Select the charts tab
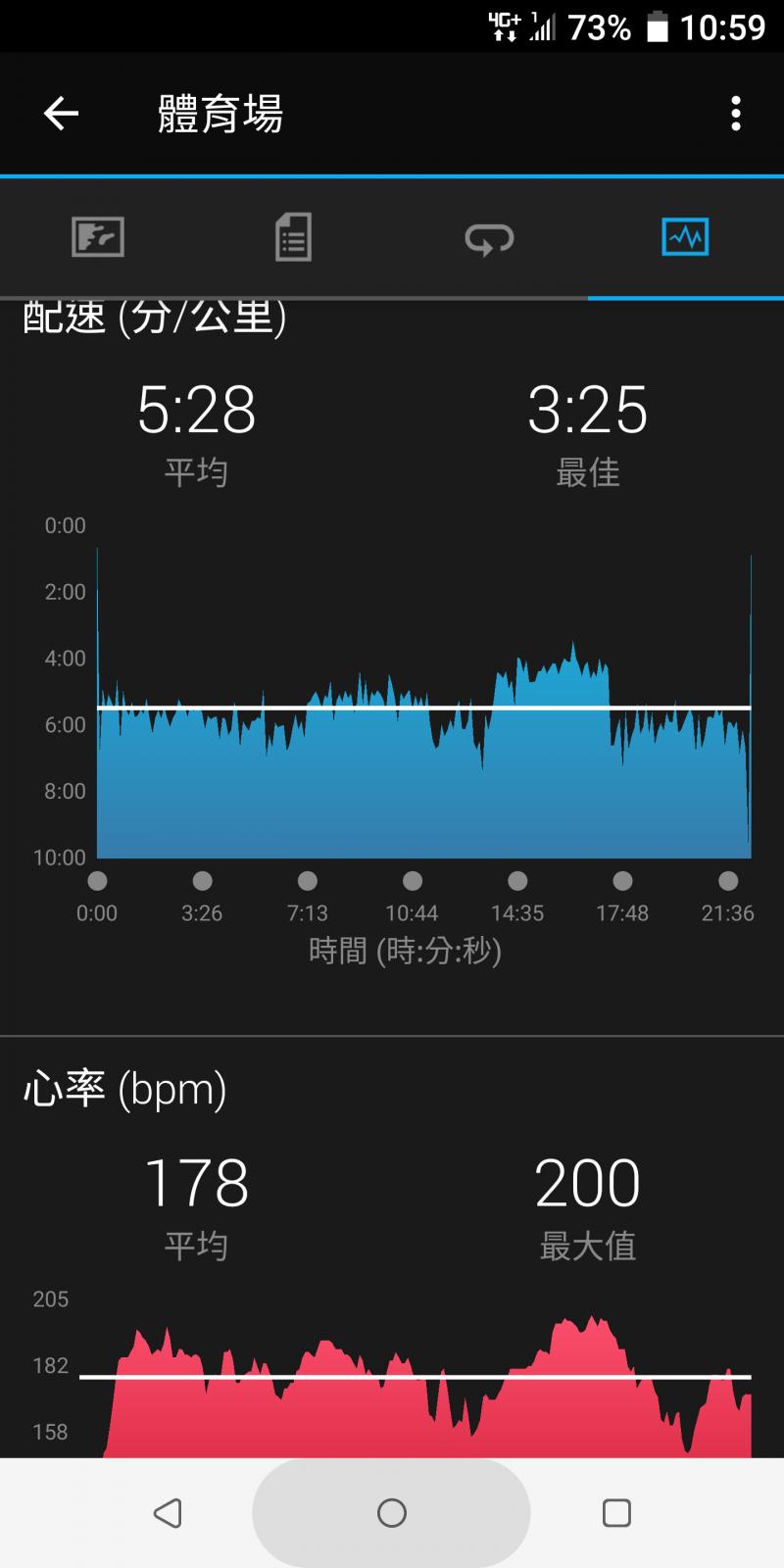Screen dimensions: 784x1568 pyautogui.click(x=685, y=237)
